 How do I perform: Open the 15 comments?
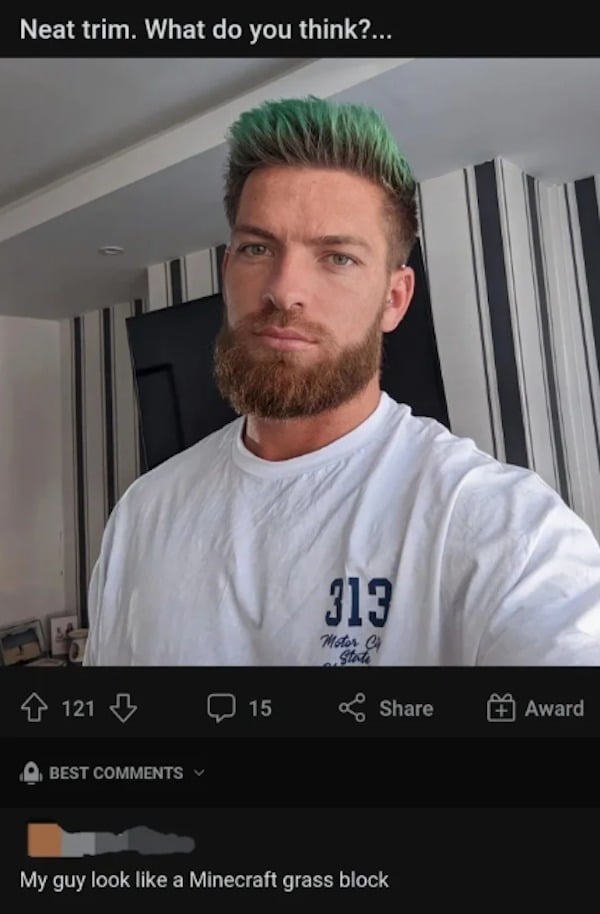pos(240,708)
